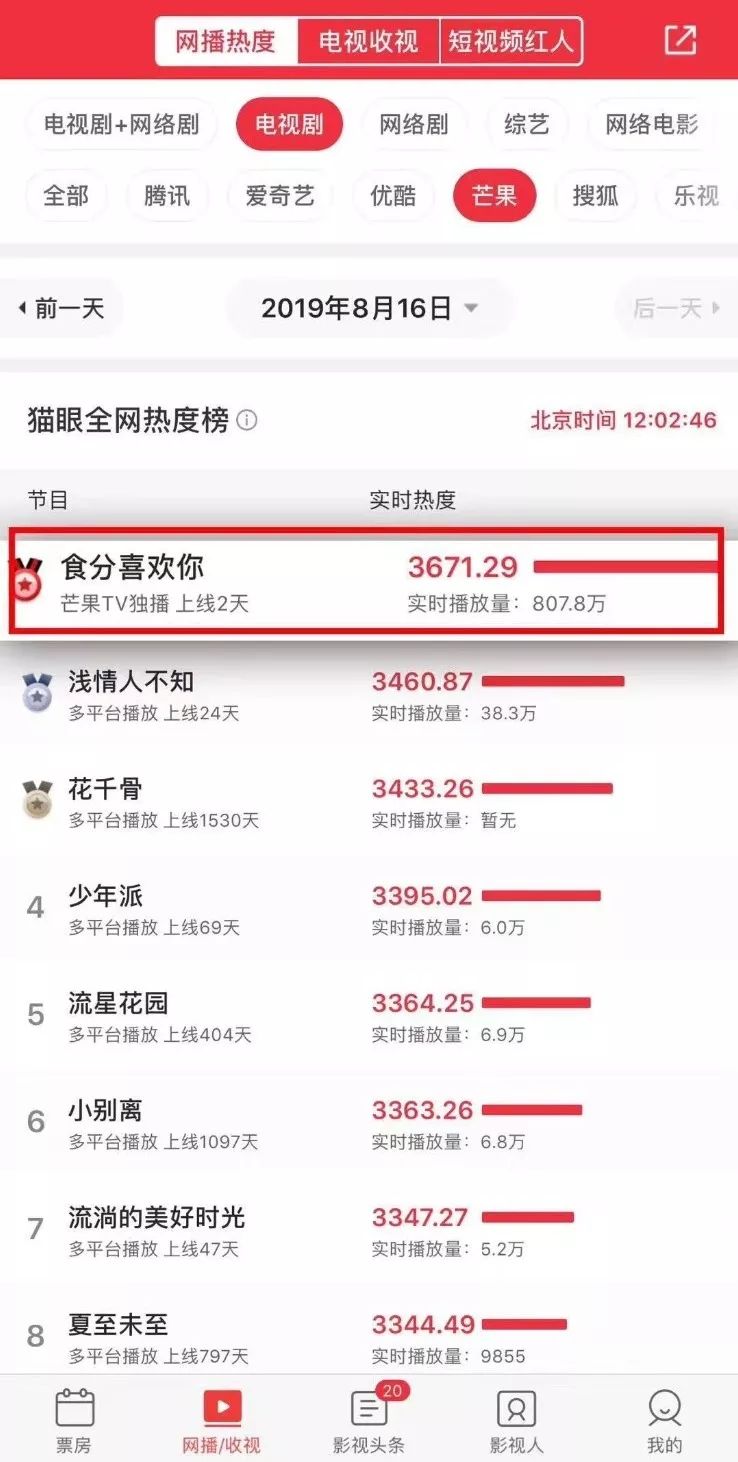Filter by the 优酷 platform
Viewport: 738px width, 1462px height.
tap(393, 195)
